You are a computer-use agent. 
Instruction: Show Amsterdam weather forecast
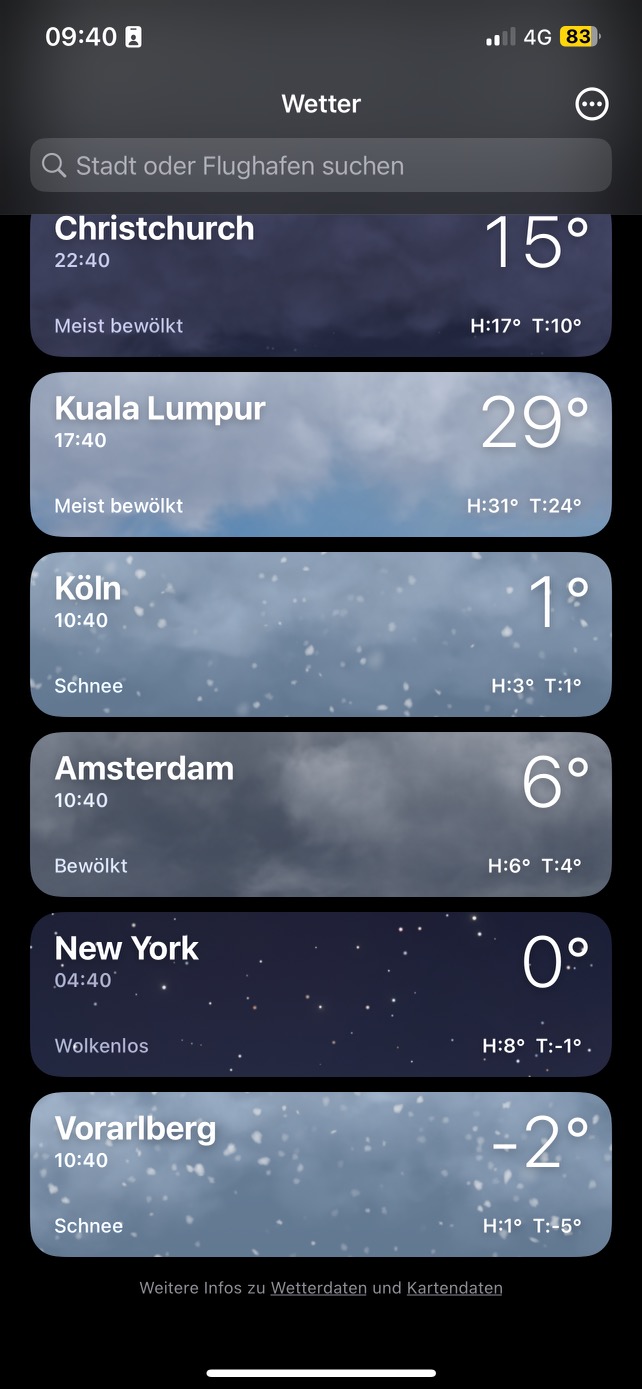(x=320, y=815)
